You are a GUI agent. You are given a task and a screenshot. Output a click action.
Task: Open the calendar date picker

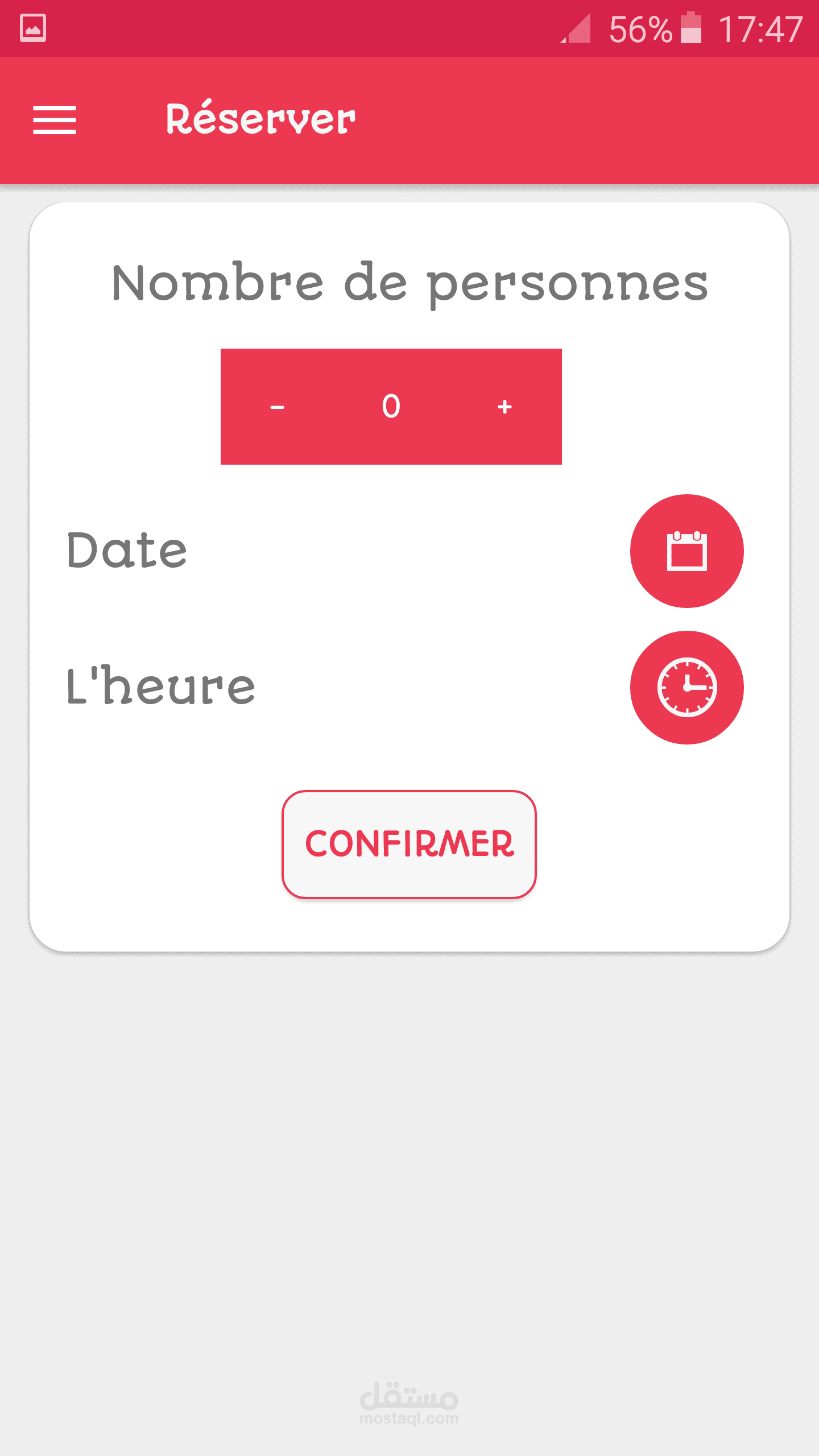(686, 551)
